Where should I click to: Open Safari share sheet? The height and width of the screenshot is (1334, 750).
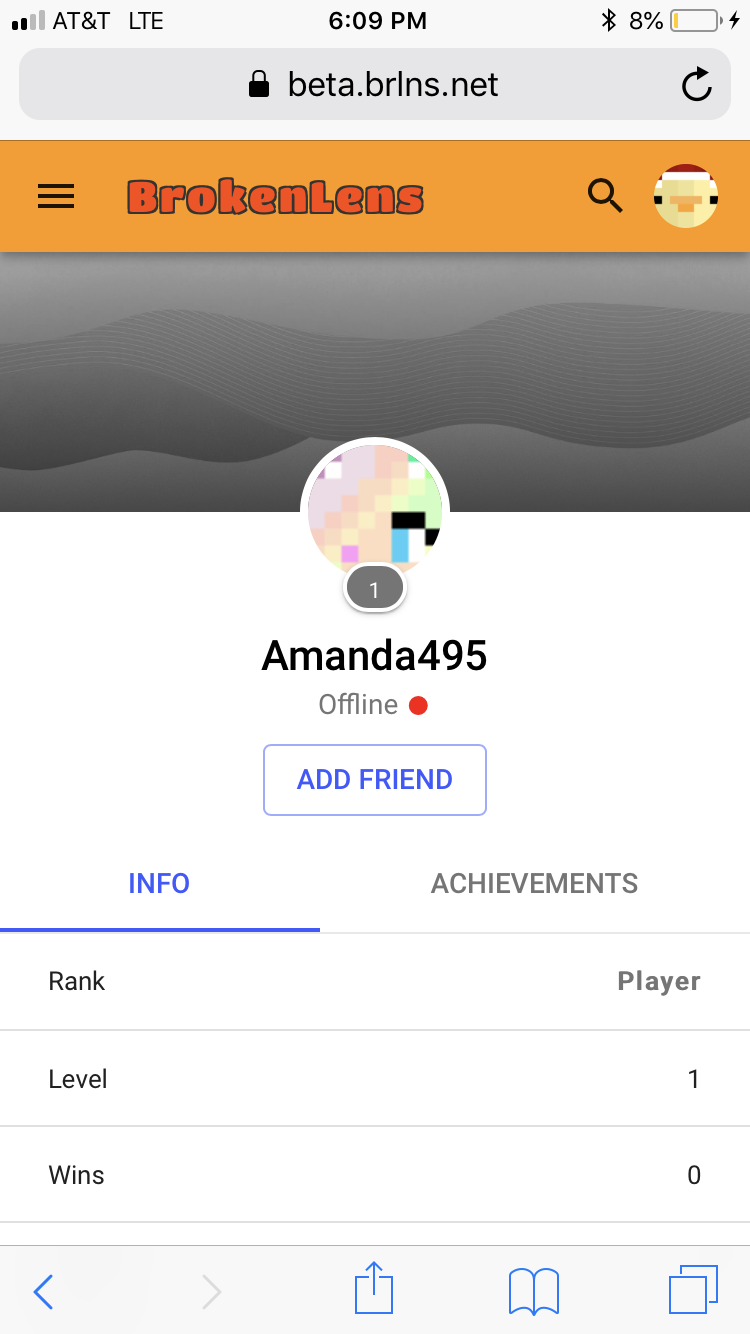[x=375, y=1288]
